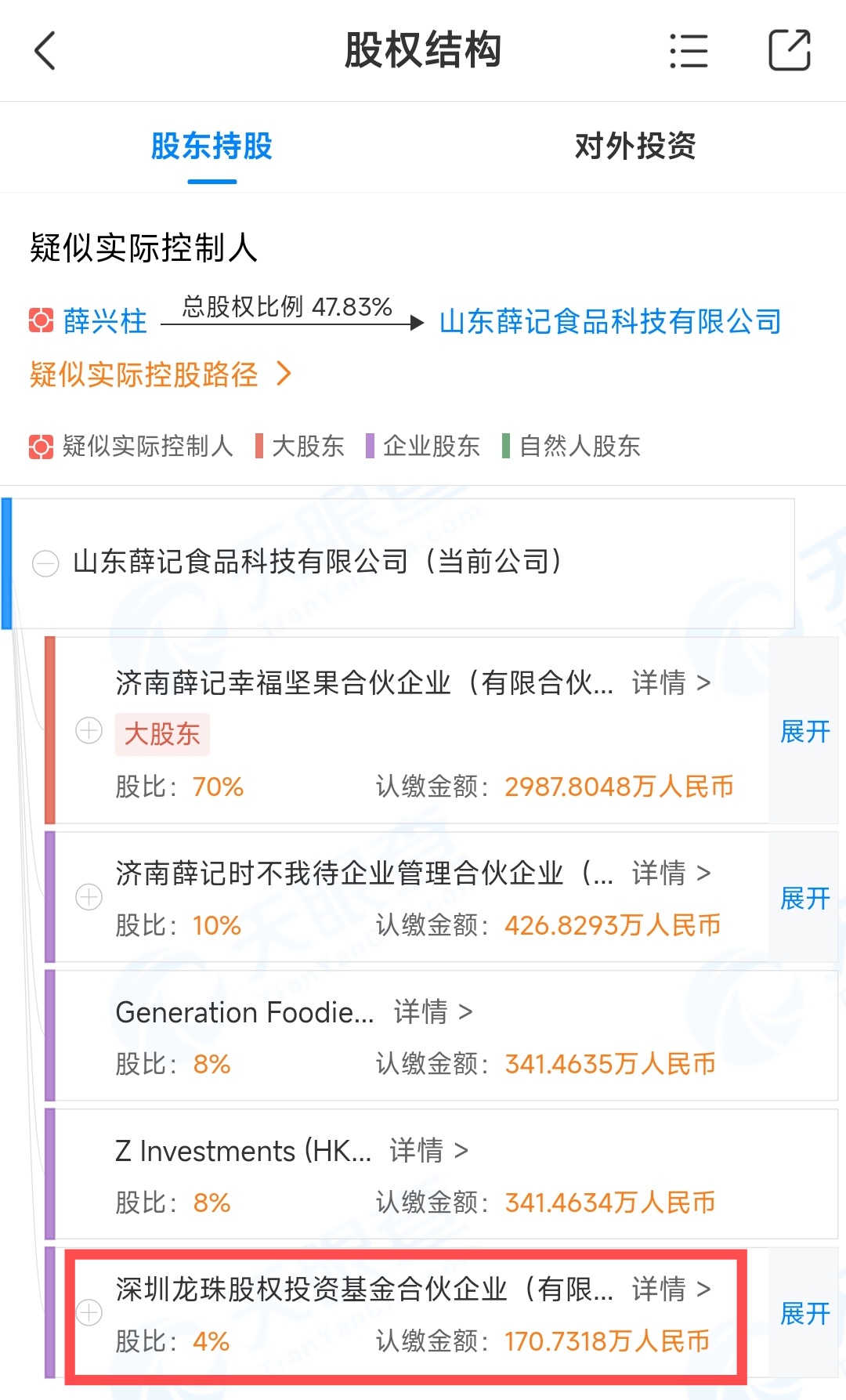Tap 展开 beside 济南薛记幸福坚果合伙企业
Image resolution: width=846 pixels, height=1400 pixels.
pos(804,731)
